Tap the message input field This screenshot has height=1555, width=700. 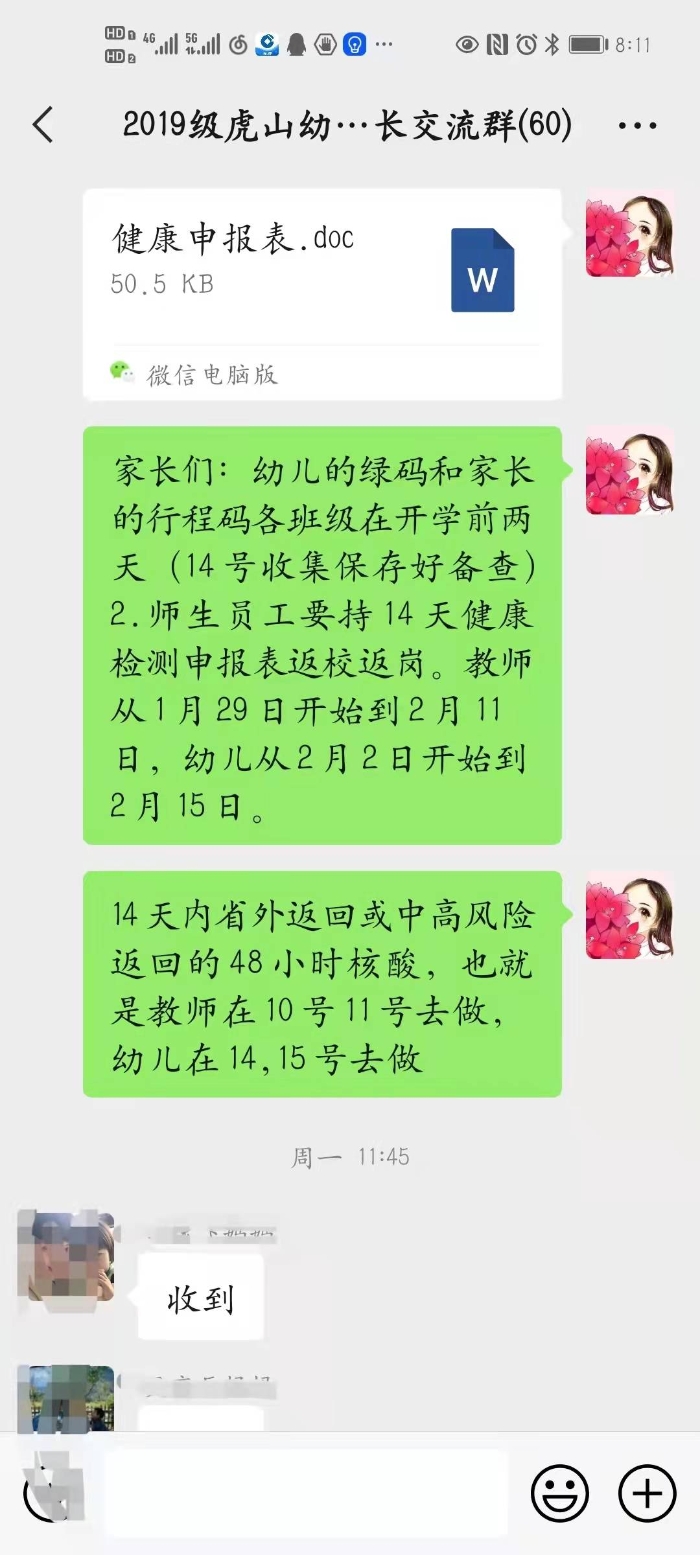coord(305,1492)
